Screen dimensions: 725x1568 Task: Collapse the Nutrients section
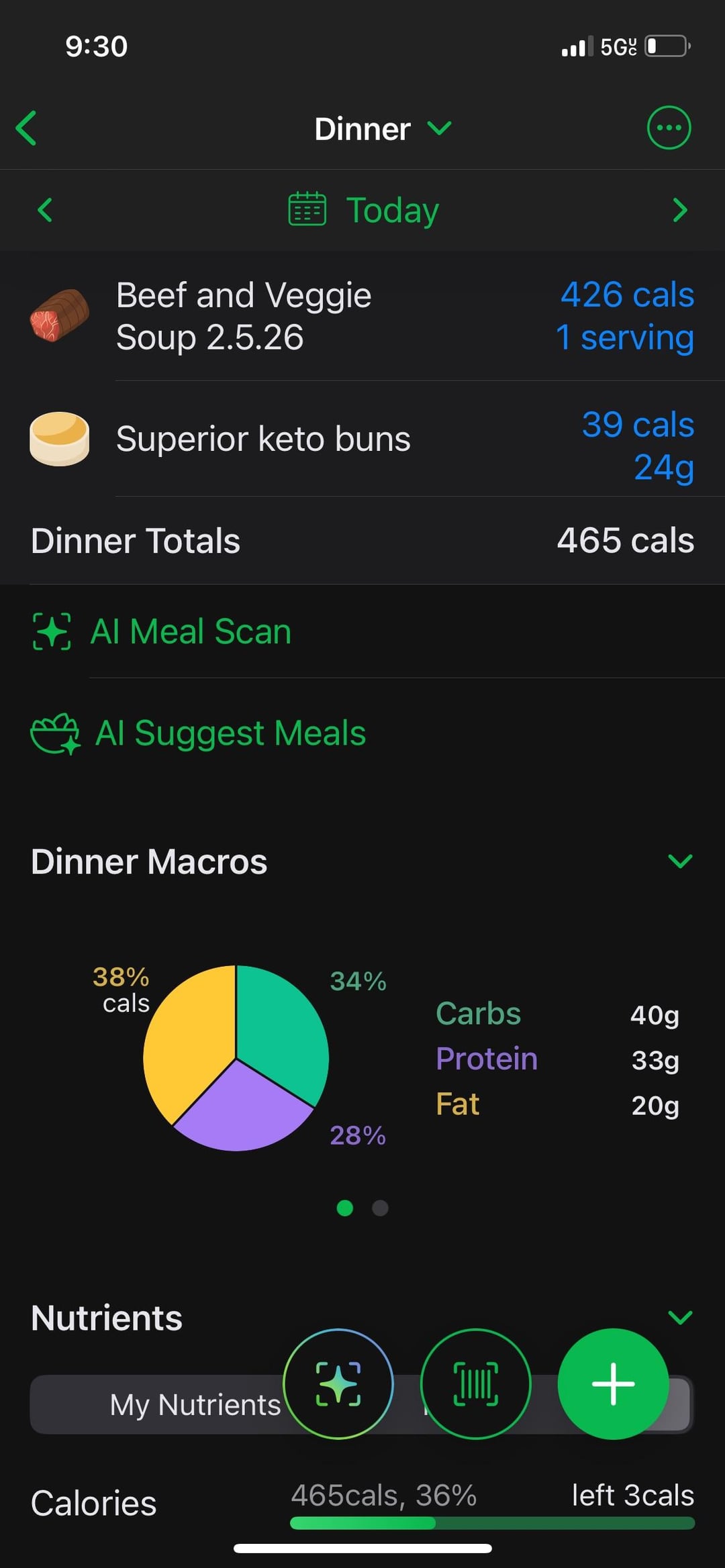pyautogui.click(x=679, y=1317)
